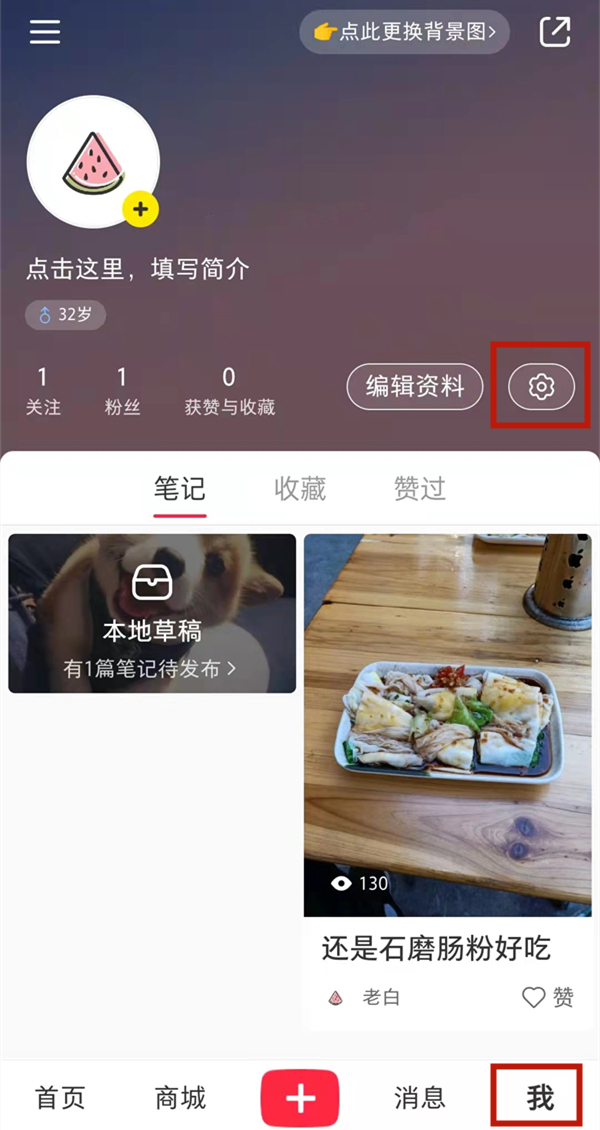Screen dimensions: 600x1130
Task: View 获赞与收藏 likes and collections
Action: click(229, 390)
